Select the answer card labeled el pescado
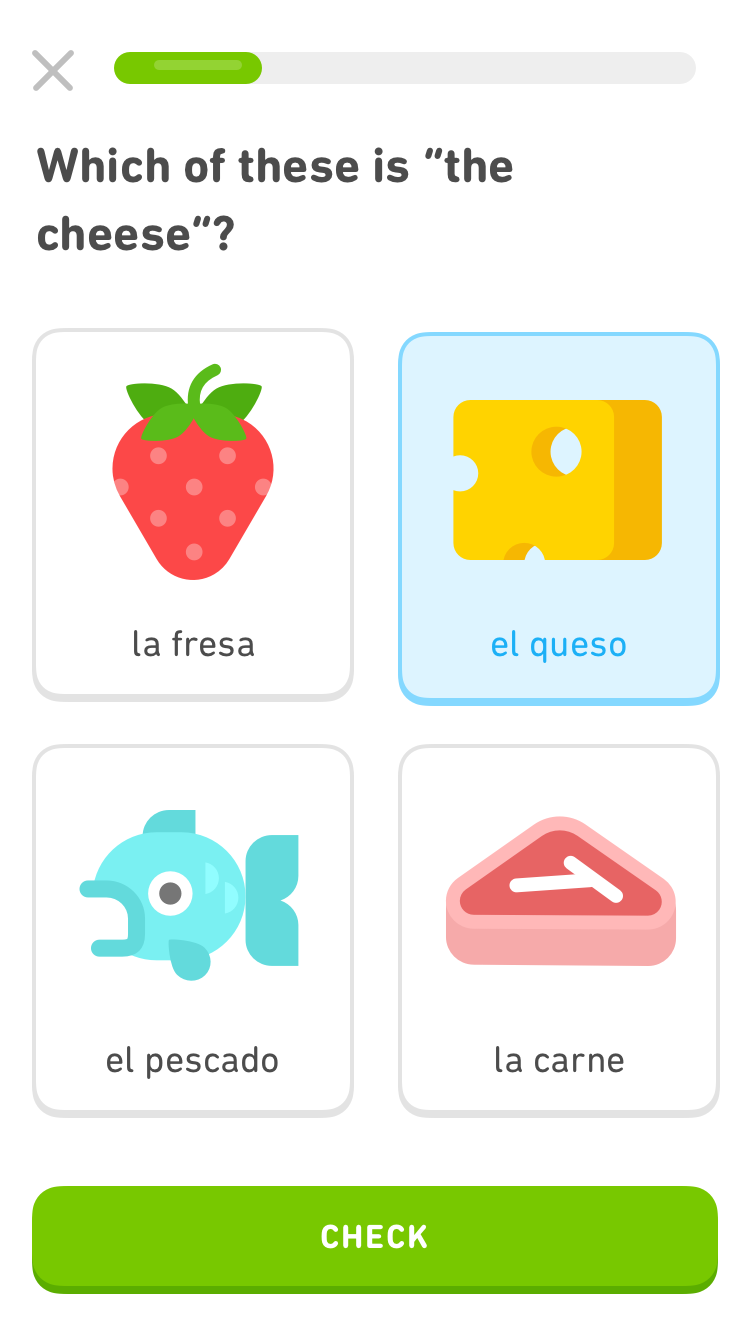Image resolution: width=750 pixels, height=1334 pixels. click(x=192, y=929)
